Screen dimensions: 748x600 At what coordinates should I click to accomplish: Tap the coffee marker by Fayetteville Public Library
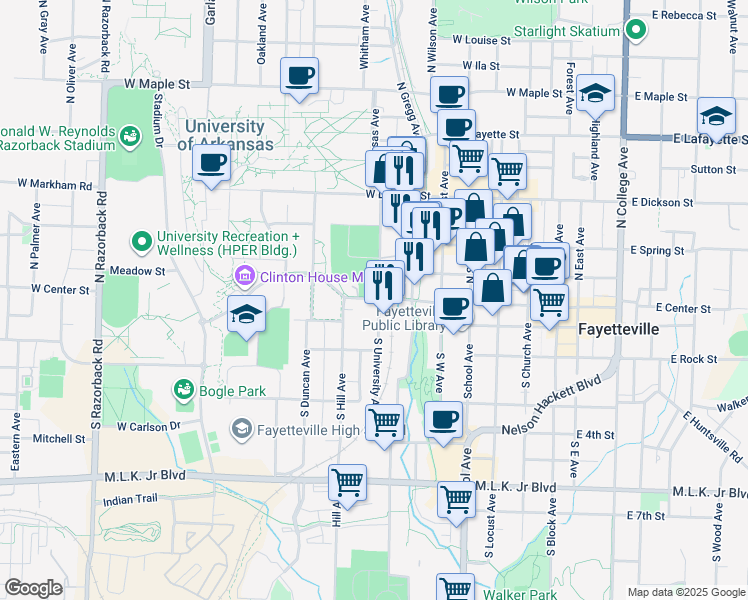tap(453, 307)
